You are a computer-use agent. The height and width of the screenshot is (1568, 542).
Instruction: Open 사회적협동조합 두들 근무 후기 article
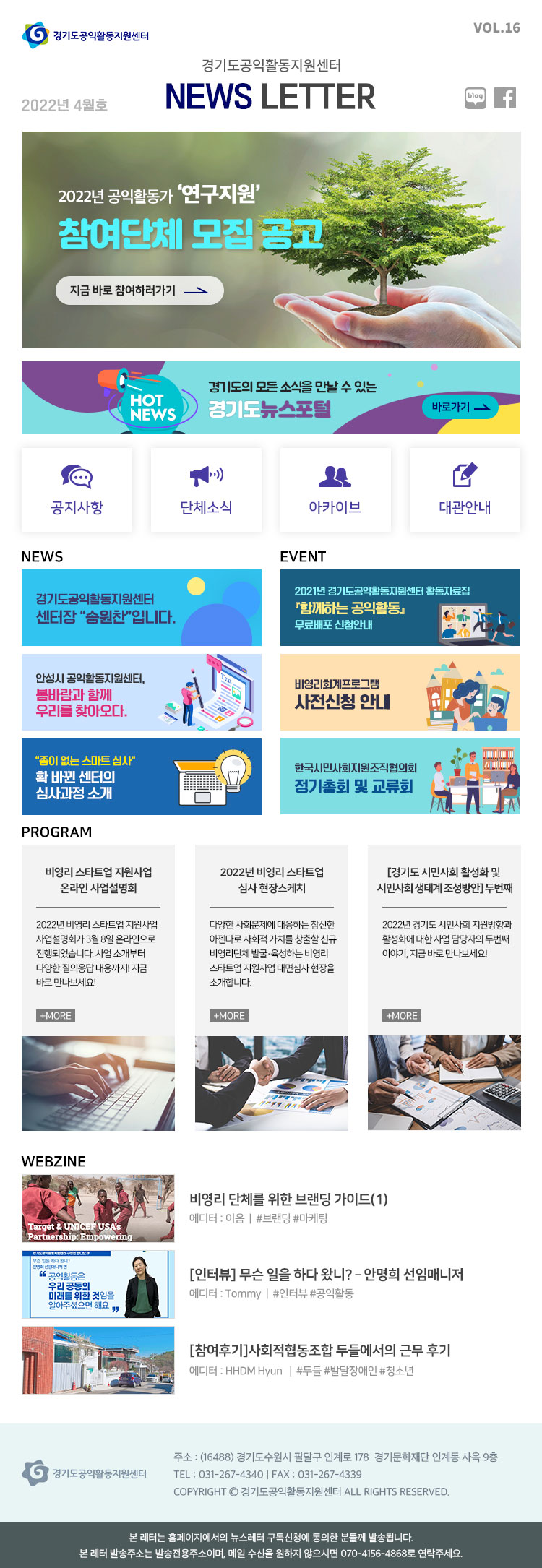(x=319, y=1351)
